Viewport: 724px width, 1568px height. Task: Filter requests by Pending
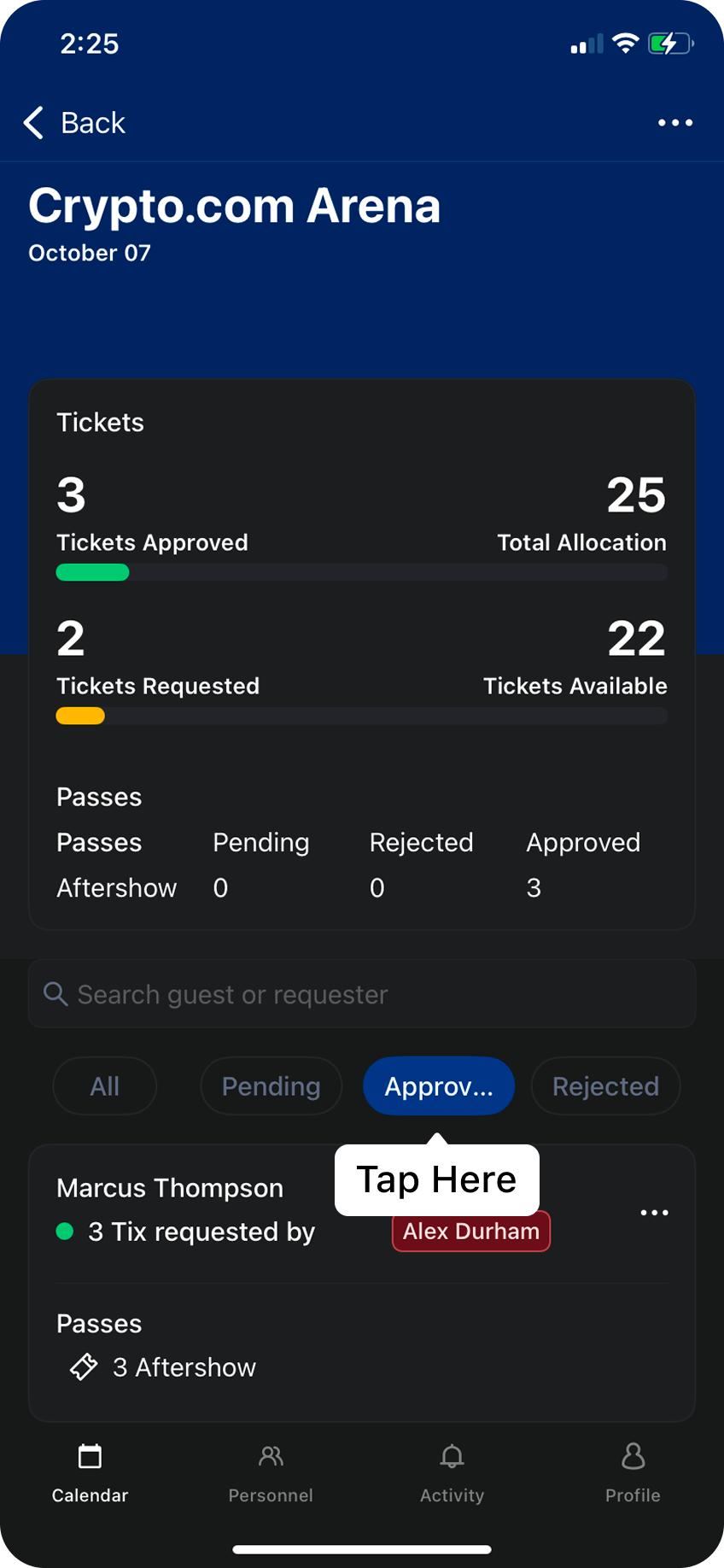271,1086
